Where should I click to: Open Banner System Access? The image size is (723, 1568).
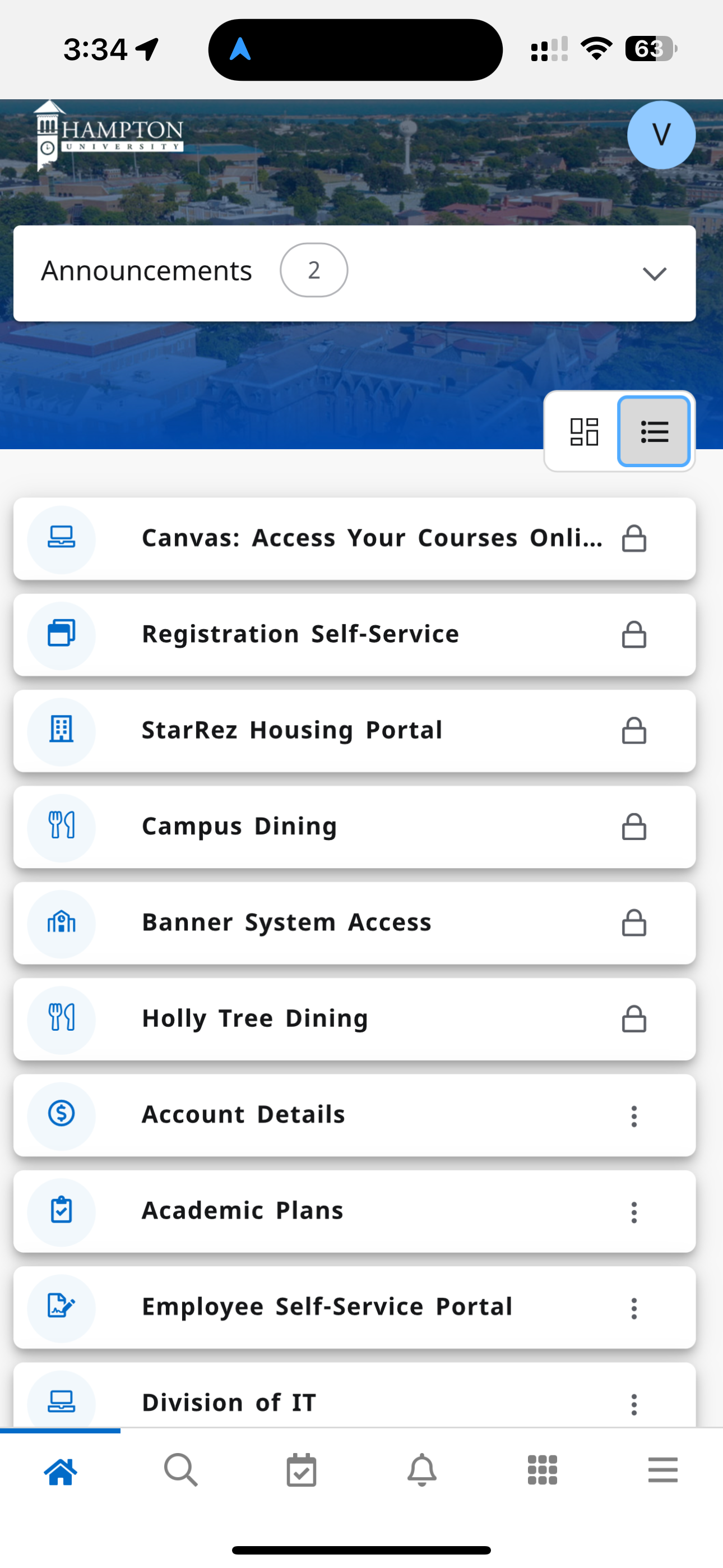tap(354, 924)
